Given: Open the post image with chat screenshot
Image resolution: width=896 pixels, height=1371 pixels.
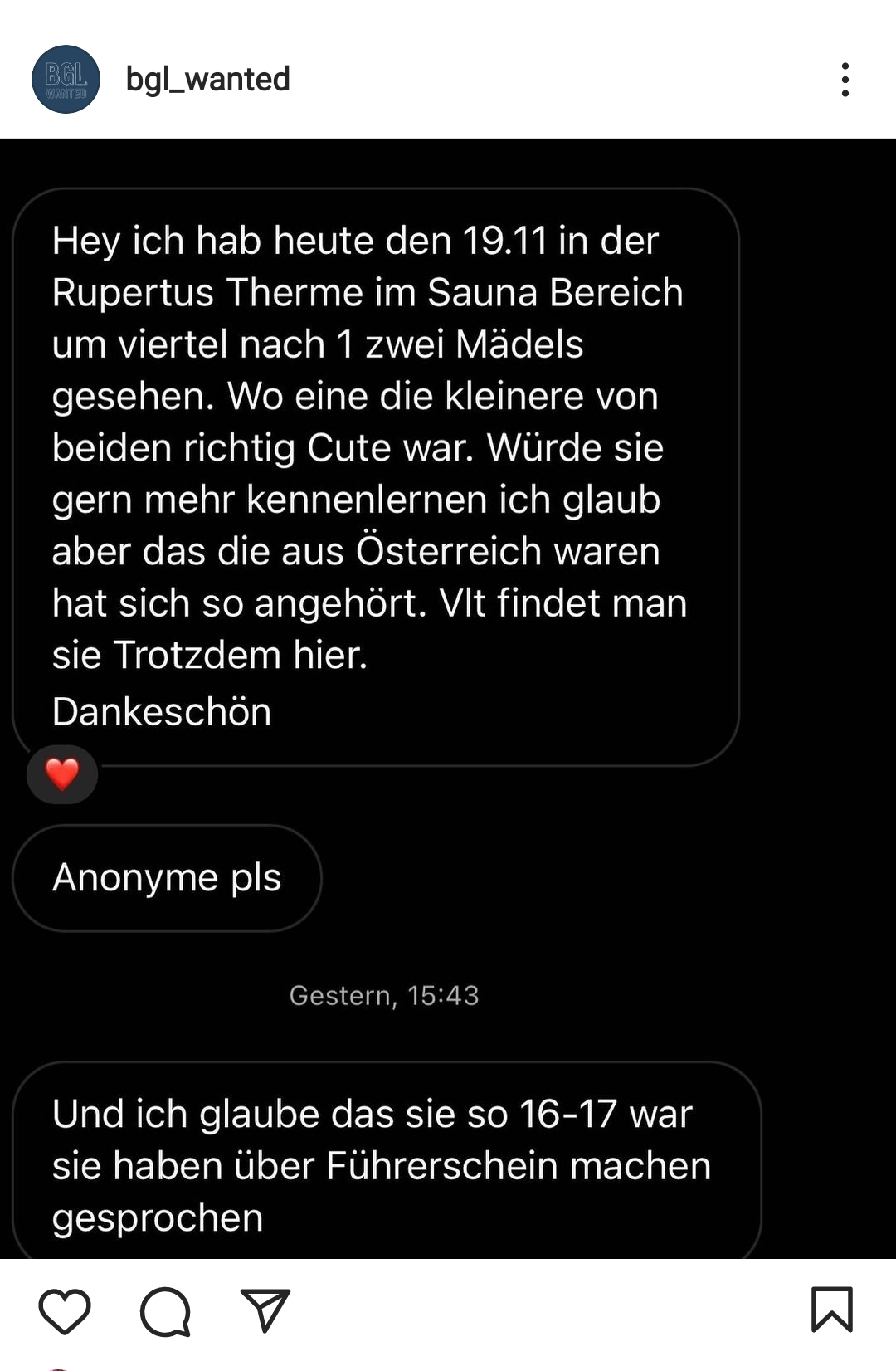Looking at the screenshot, I should click(448, 697).
